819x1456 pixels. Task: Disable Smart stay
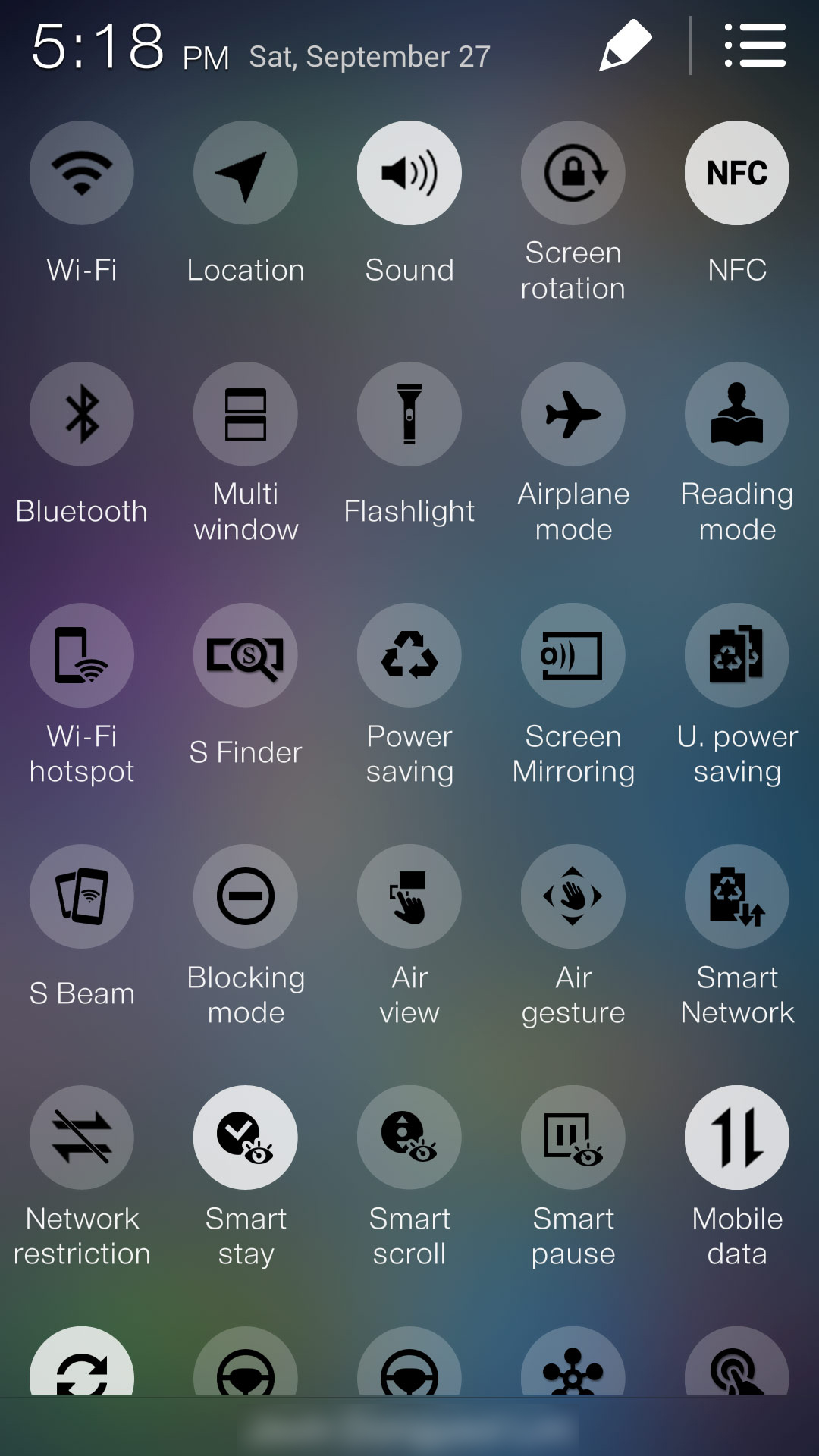point(246,1137)
